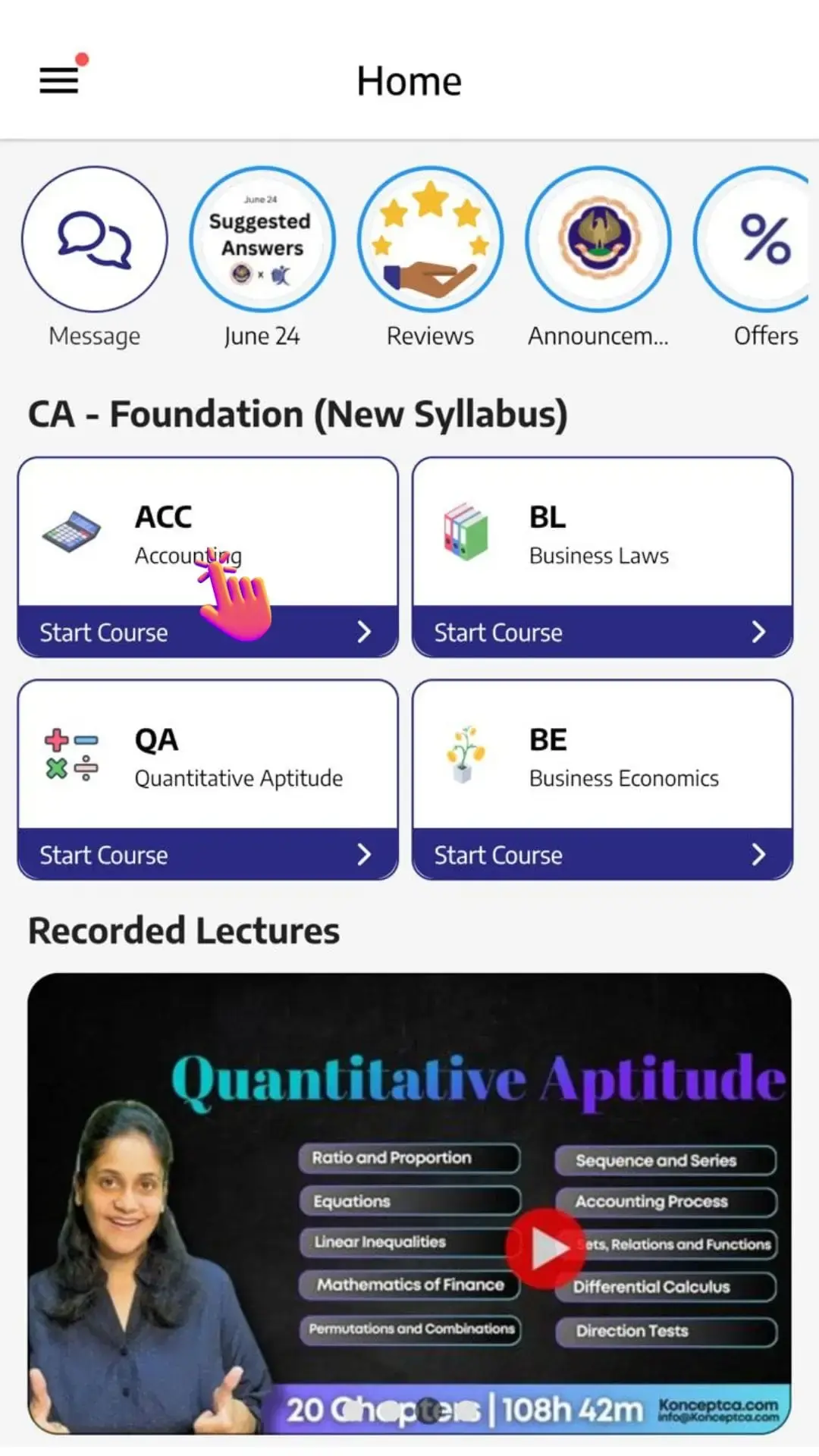This screenshot has height=1456, width=819.
Task: Select the Home tab title
Action: [x=409, y=80]
